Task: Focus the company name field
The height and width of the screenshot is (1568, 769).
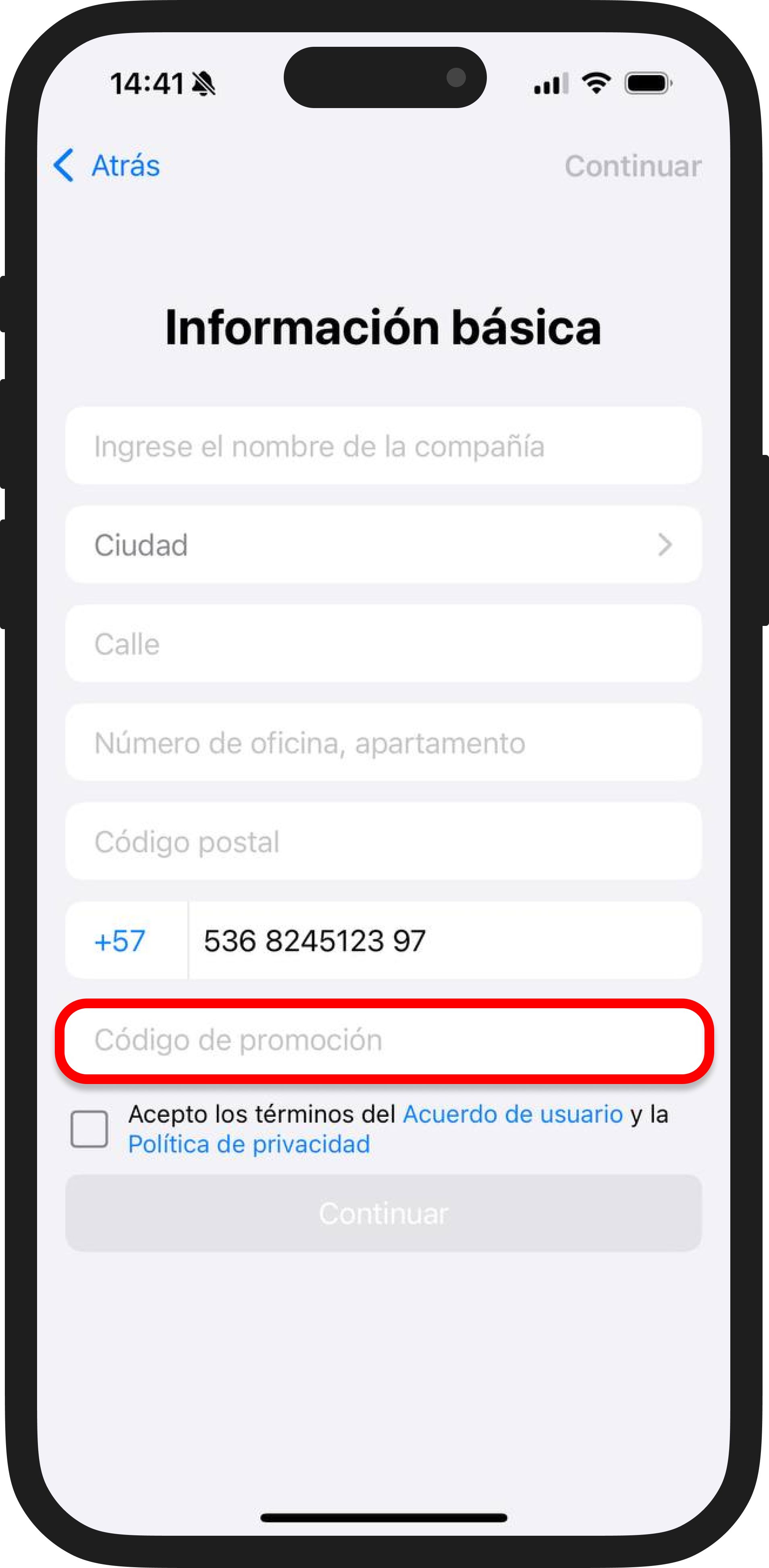Action: tap(383, 446)
